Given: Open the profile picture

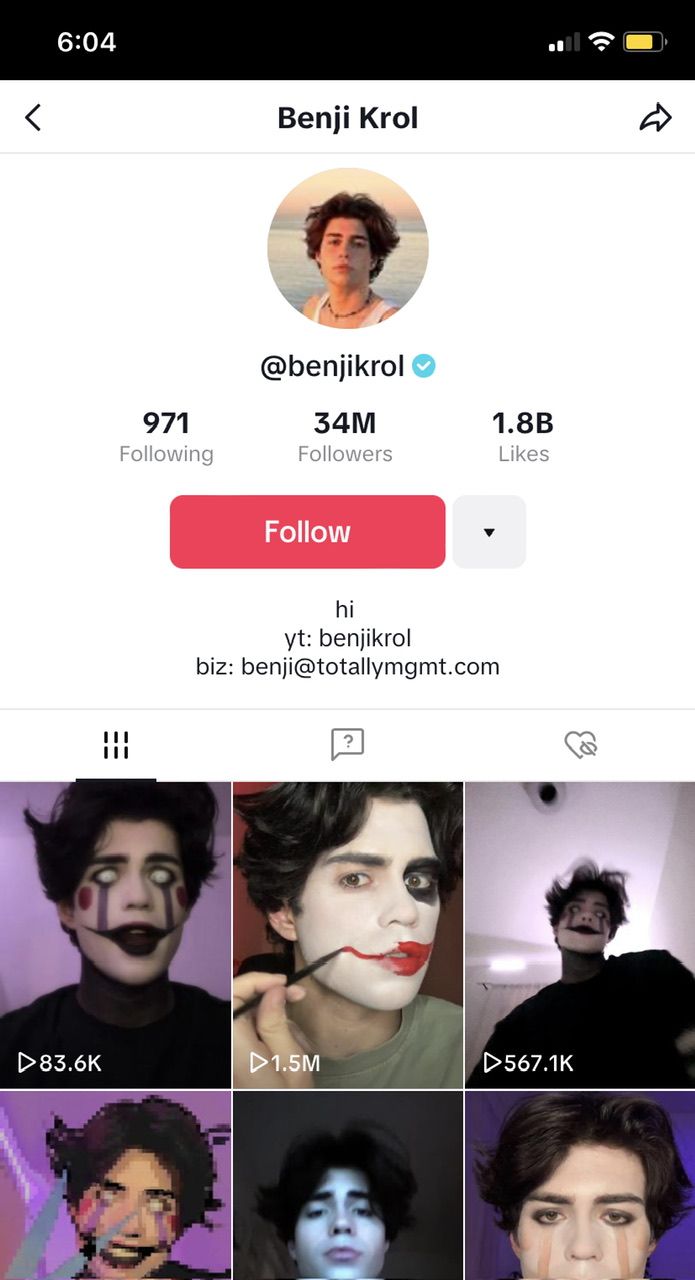Looking at the screenshot, I should (x=348, y=248).
